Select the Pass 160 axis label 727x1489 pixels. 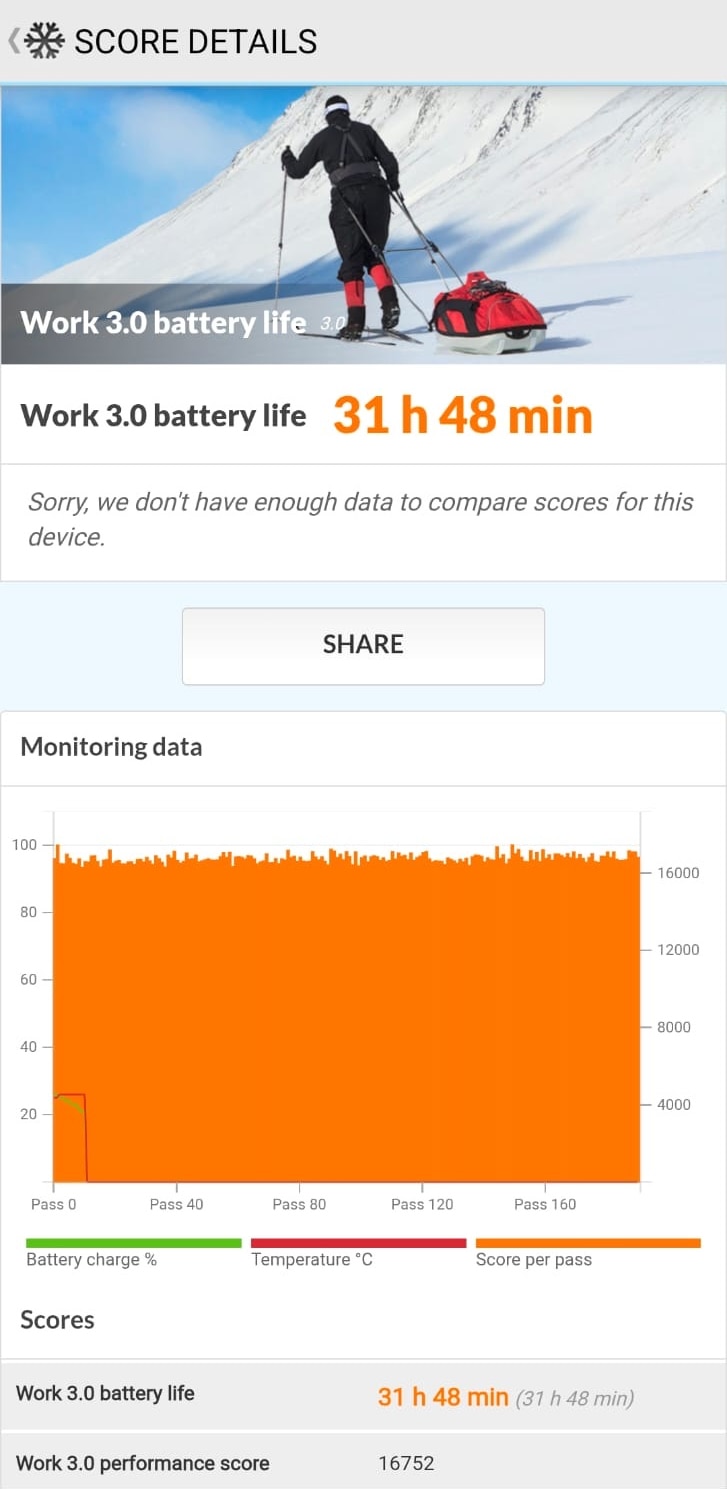click(x=545, y=1204)
